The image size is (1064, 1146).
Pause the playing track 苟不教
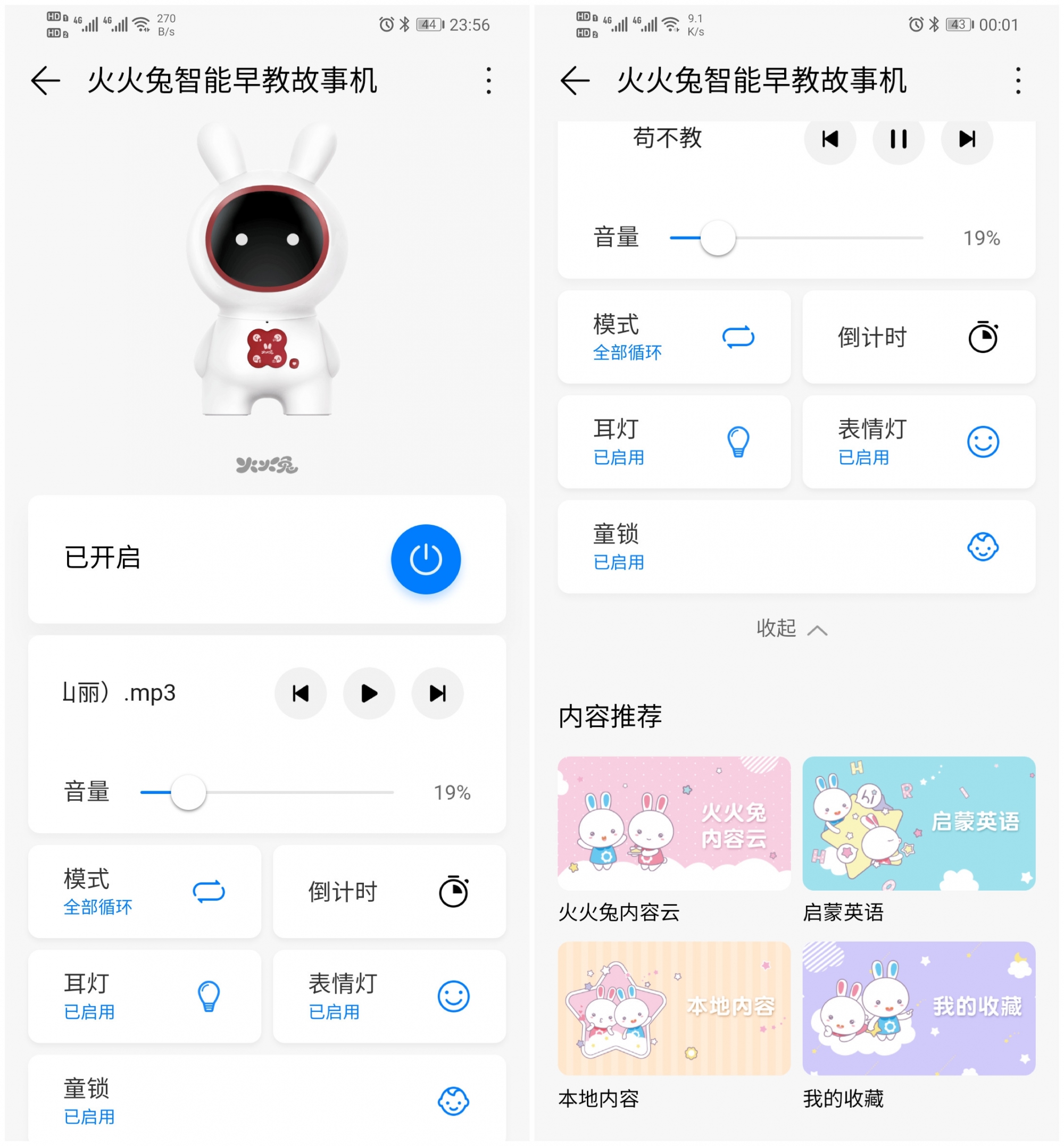tap(898, 139)
